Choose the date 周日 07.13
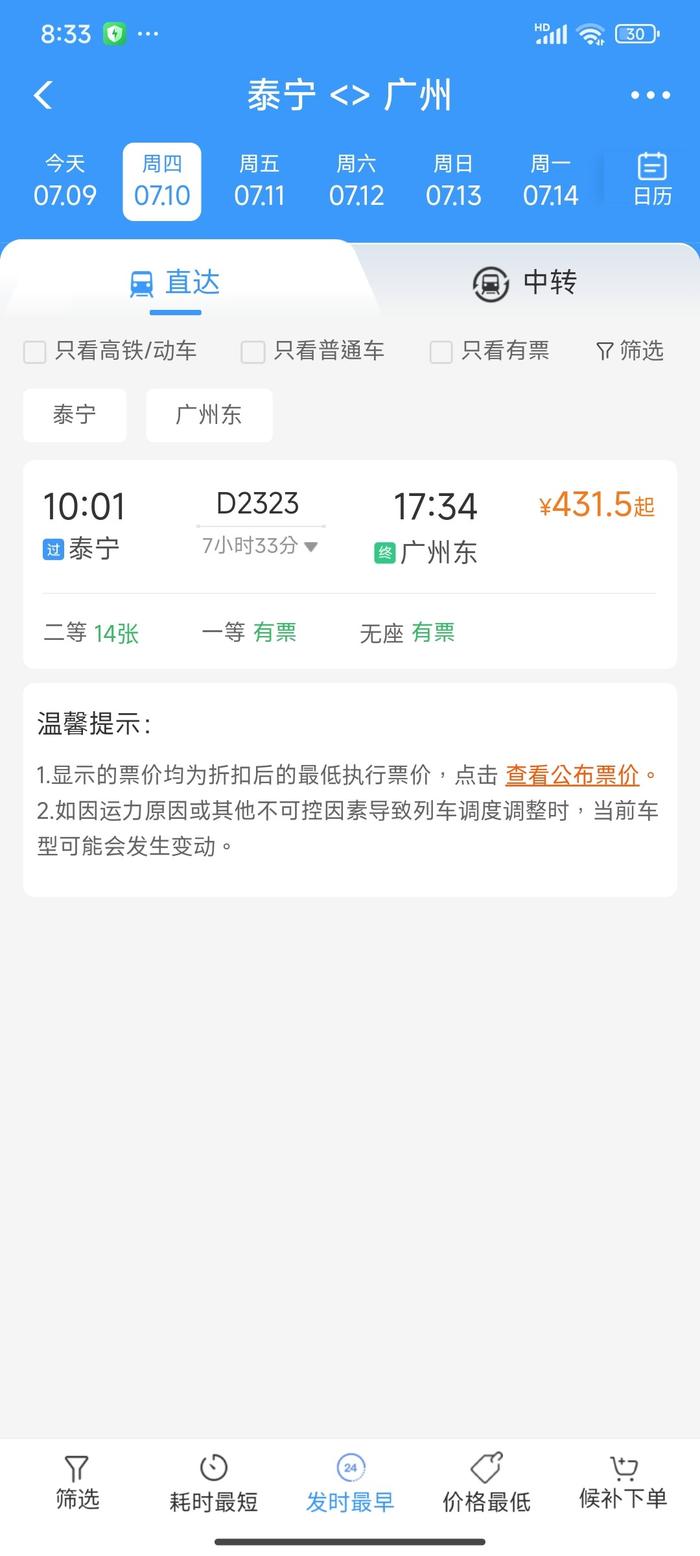Viewport: 700px width, 1556px height. (x=453, y=181)
